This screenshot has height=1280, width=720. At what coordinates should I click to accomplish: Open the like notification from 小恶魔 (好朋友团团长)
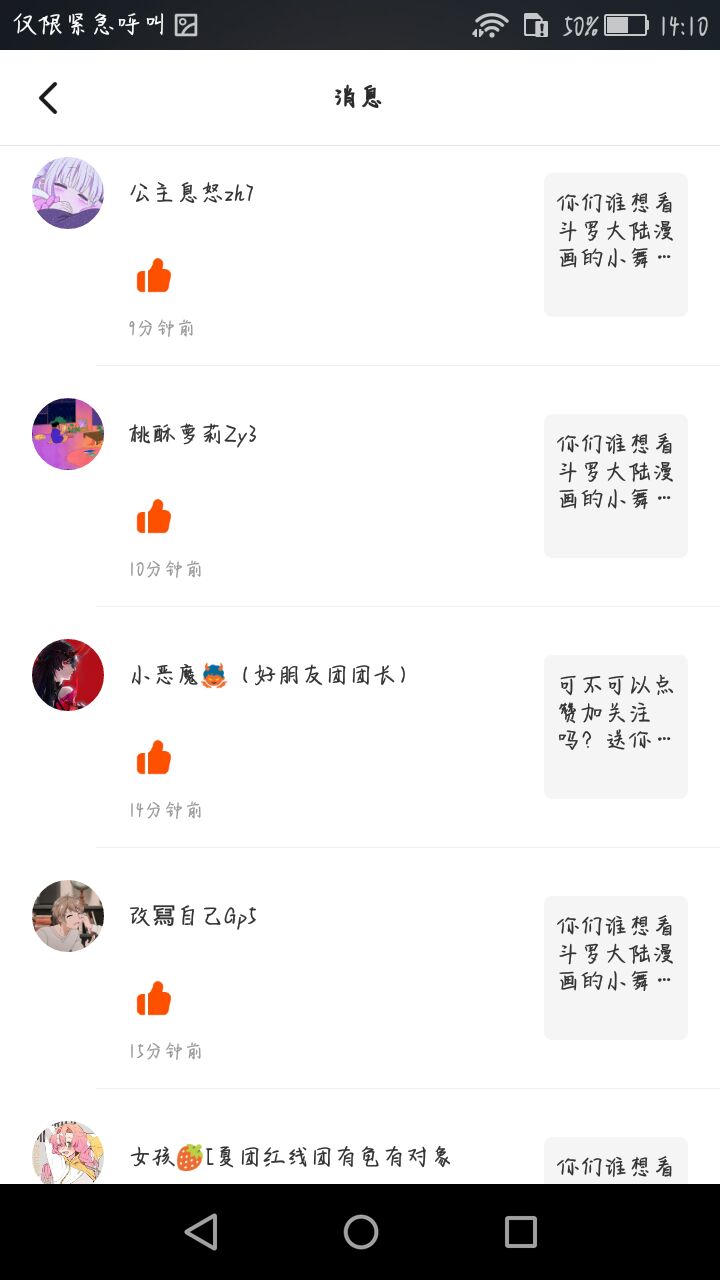(330, 738)
